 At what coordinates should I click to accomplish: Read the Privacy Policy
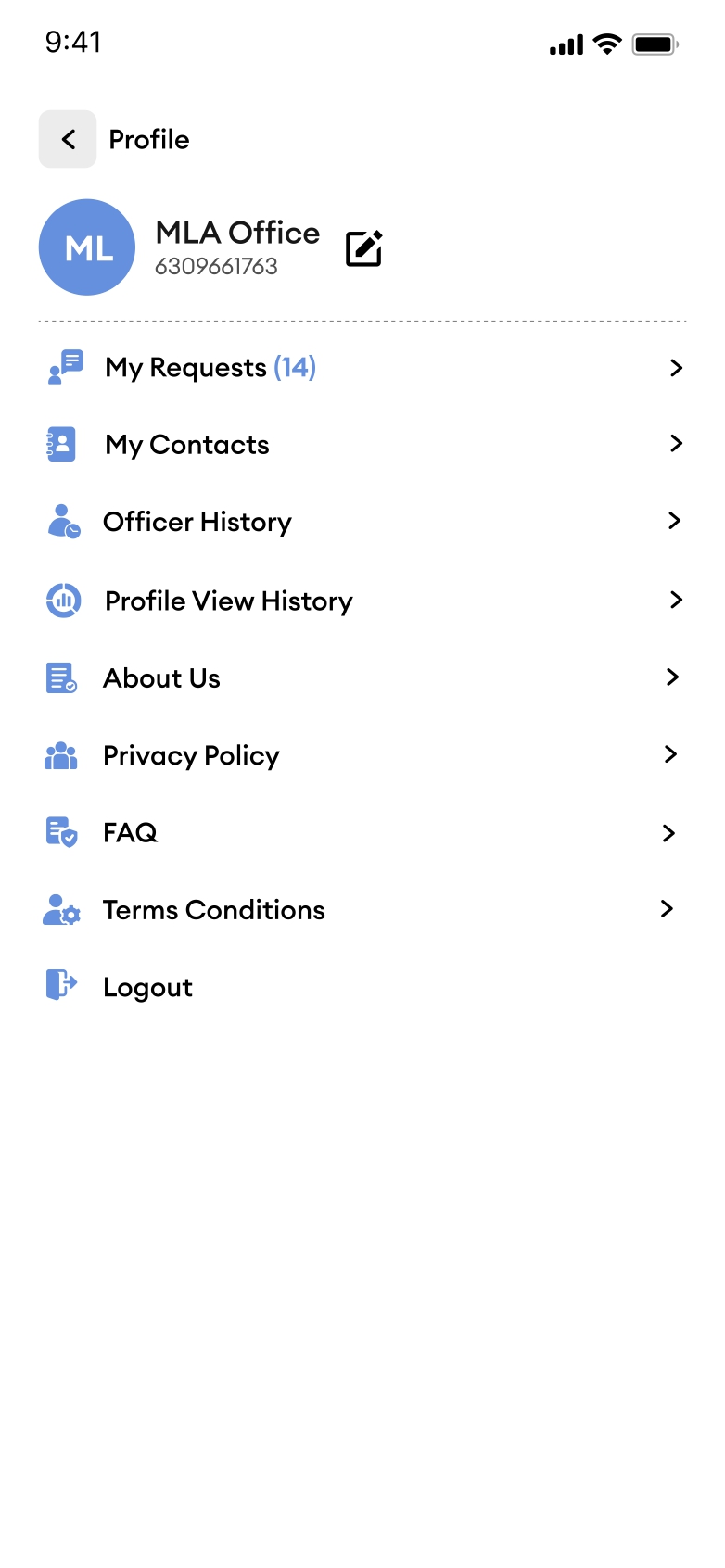[362, 755]
